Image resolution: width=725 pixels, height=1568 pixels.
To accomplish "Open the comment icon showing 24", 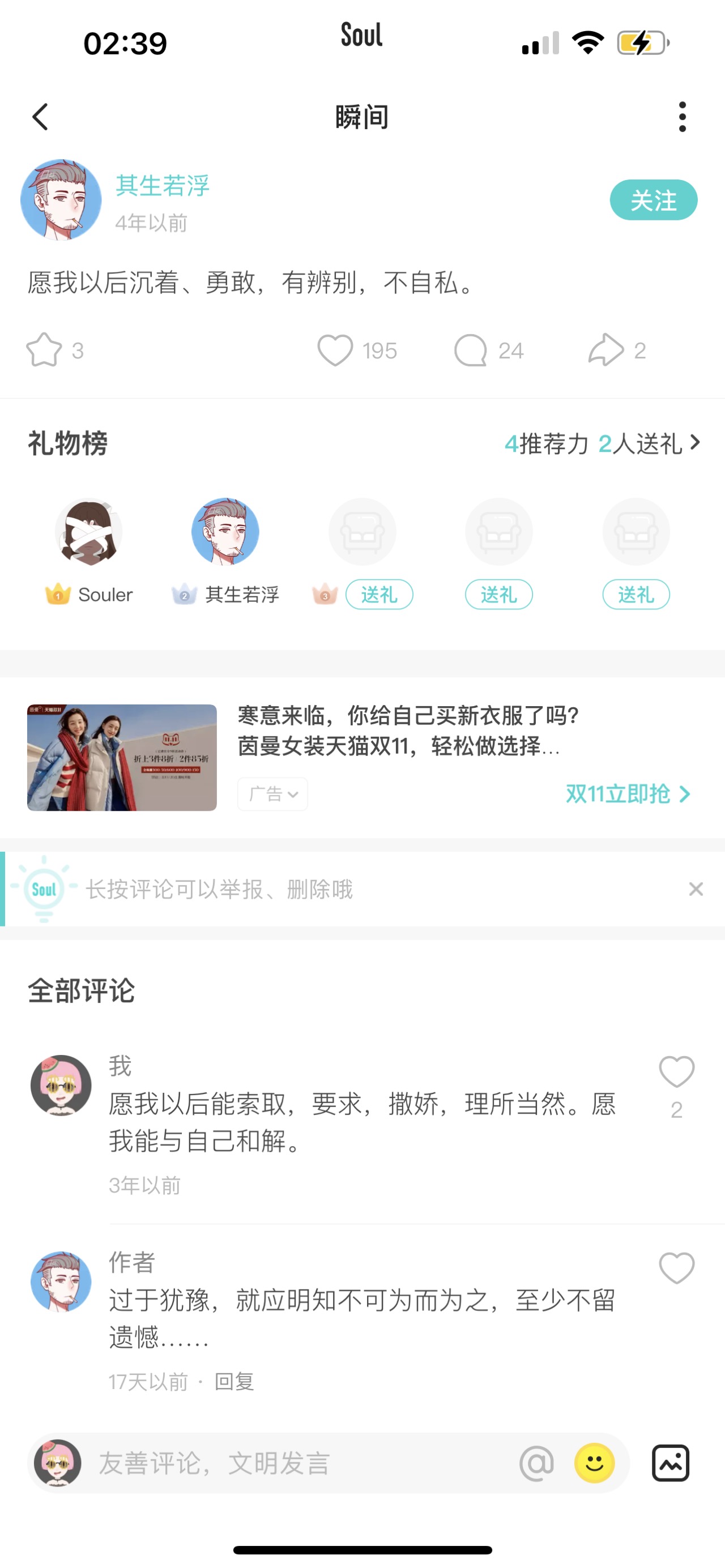I will [471, 350].
